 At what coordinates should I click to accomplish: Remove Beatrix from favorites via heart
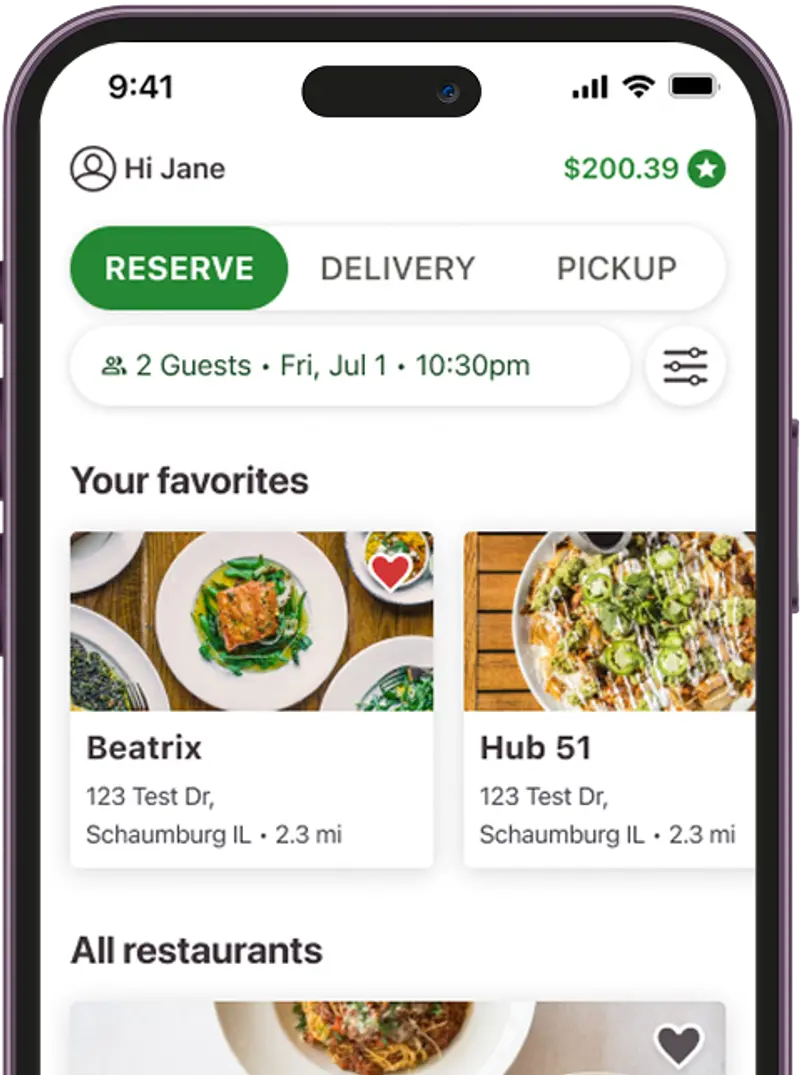pos(390,571)
